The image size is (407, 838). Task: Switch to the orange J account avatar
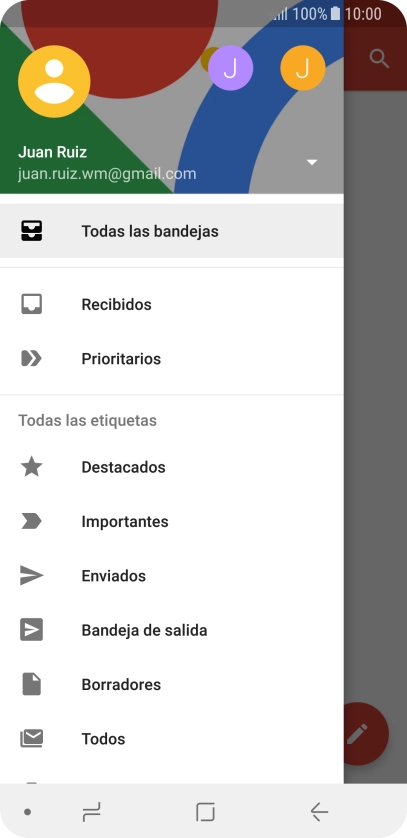tap(303, 68)
